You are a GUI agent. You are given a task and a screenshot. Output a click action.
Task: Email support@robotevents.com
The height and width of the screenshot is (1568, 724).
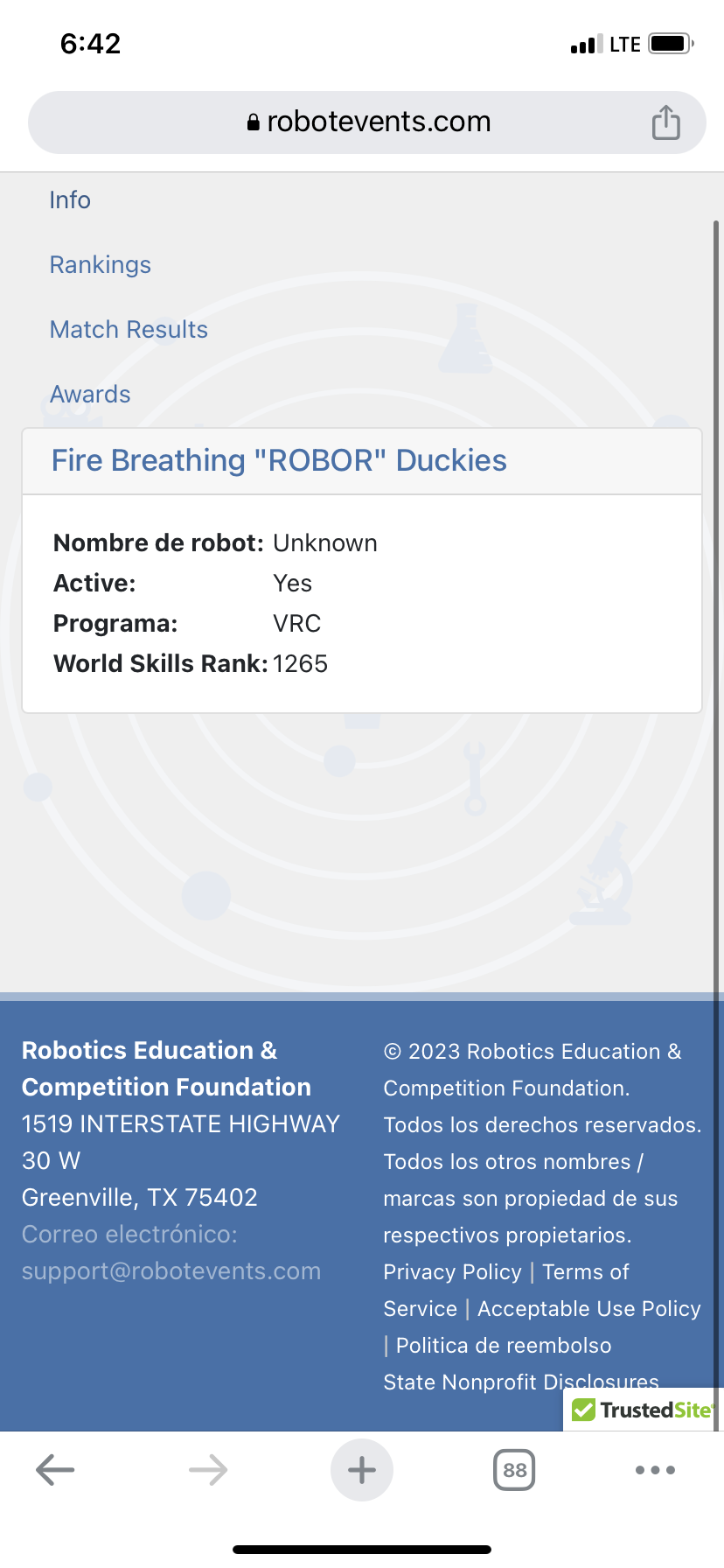pyautogui.click(x=171, y=1270)
